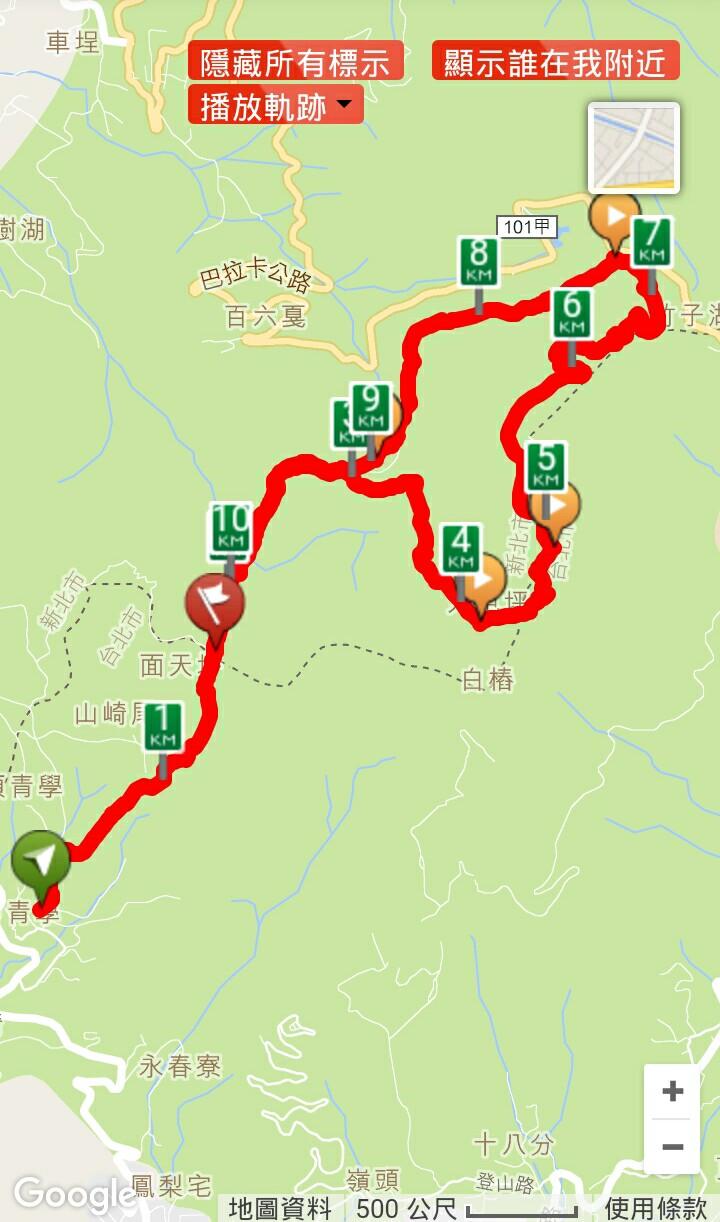Open the 使用條款 link
The height and width of the screenshot is (1222, 720).
pos(656,1207)
